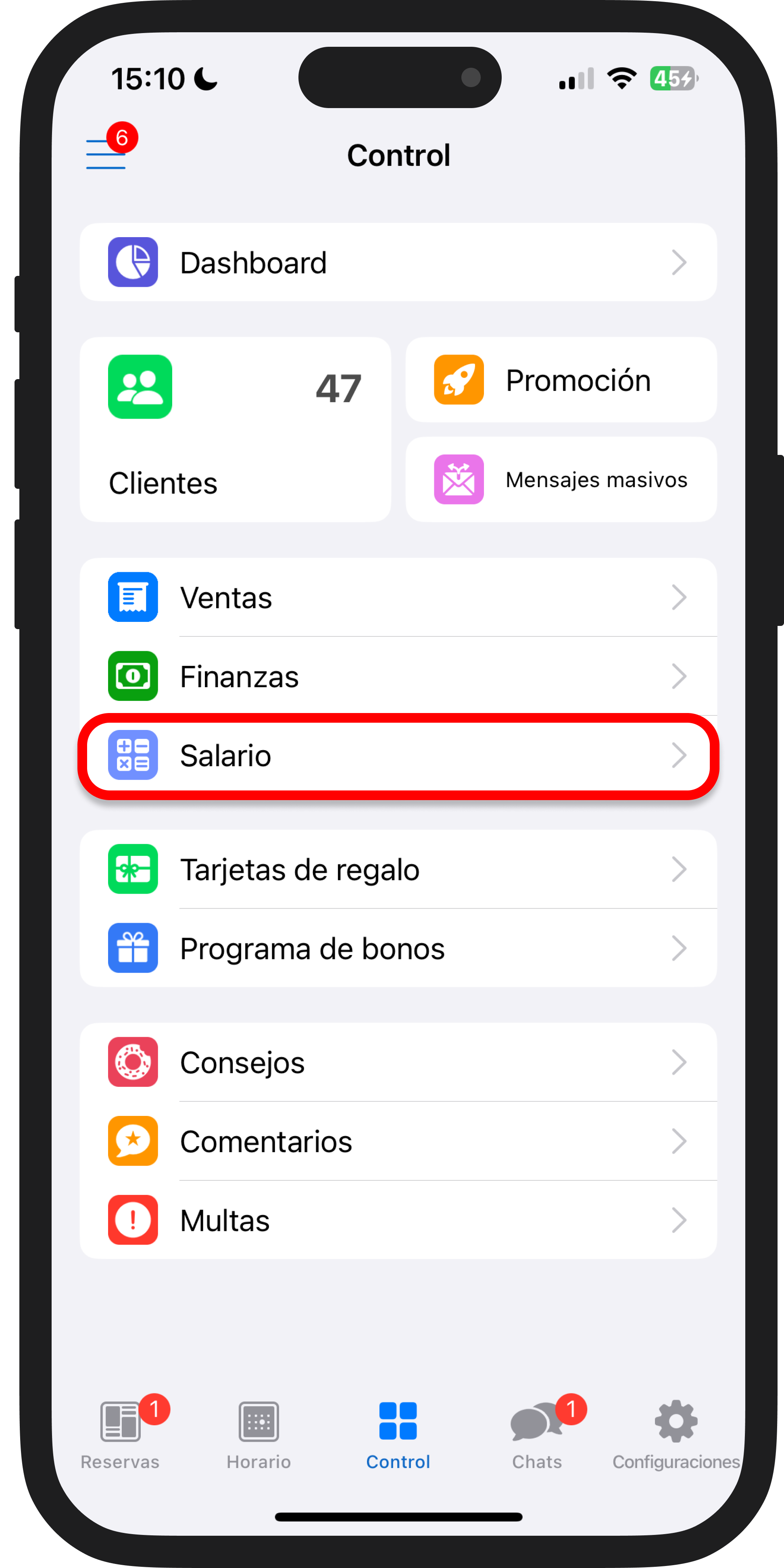
Task: Switch to the Chats tab
Action: [537, 1435]
